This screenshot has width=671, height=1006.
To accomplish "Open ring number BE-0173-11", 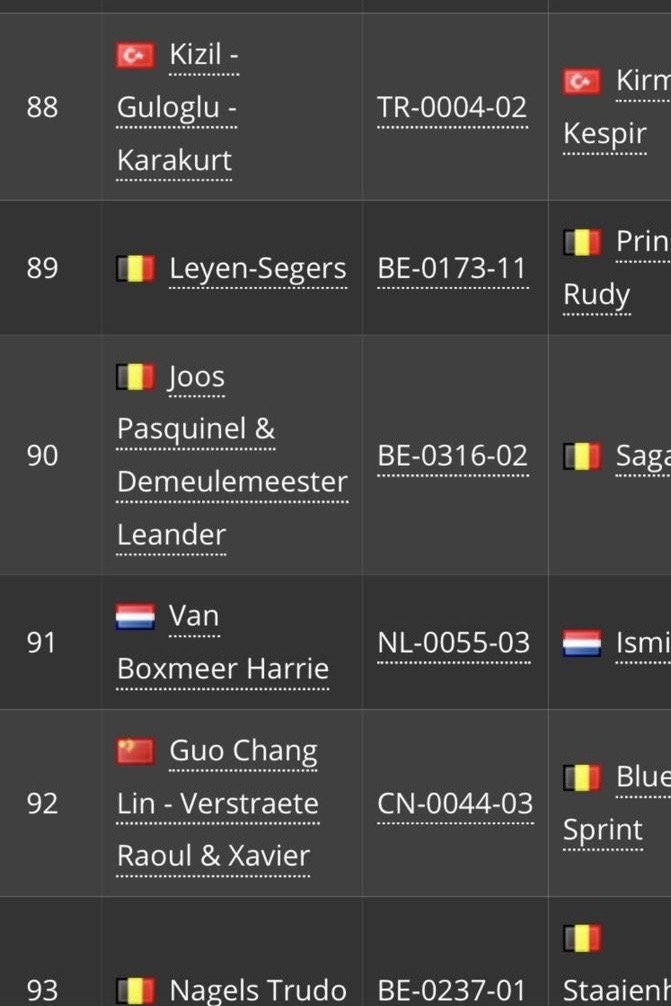I will pyautogui.click(x=453, y=268).
